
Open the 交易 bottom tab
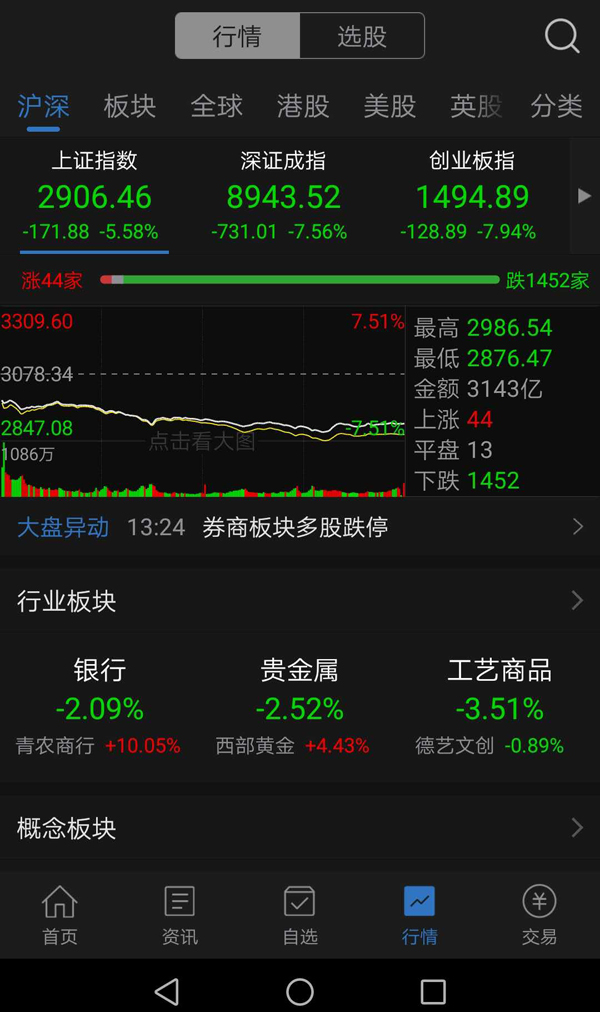tap(539, 915)
